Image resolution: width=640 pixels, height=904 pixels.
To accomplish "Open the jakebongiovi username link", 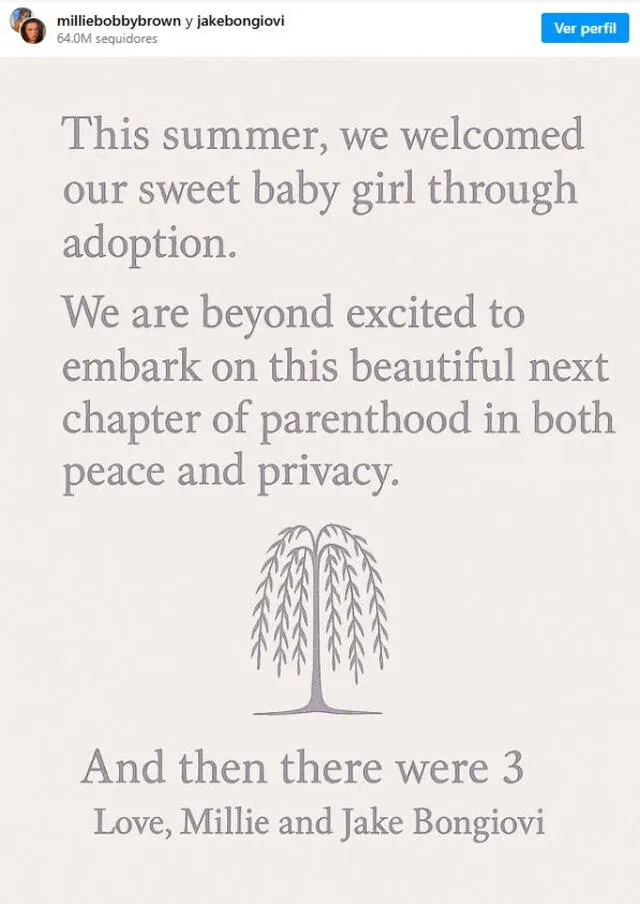I will [x=240, y=20].
